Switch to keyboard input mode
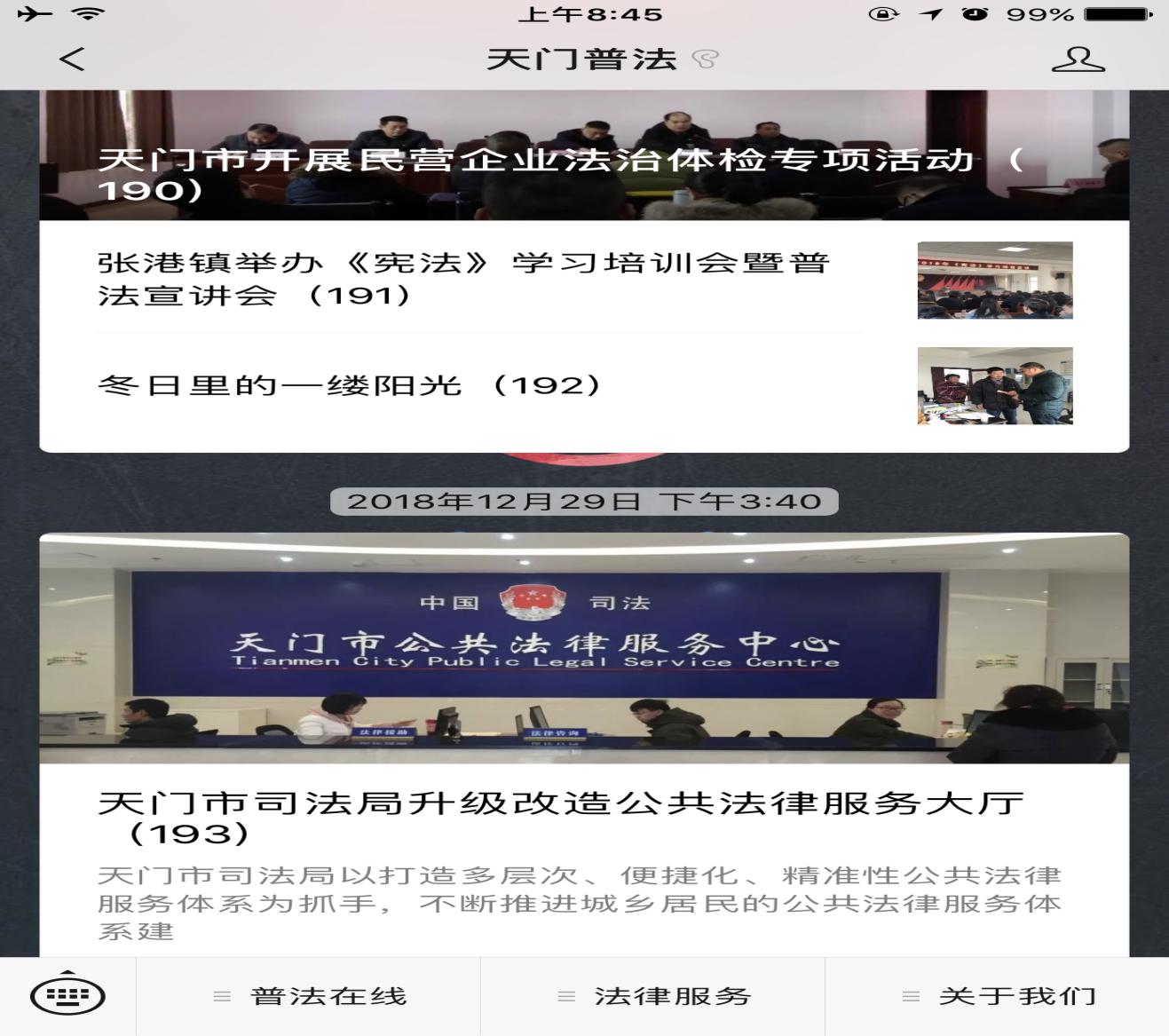Screen dimensions: 1169x1036 (67, 996)
